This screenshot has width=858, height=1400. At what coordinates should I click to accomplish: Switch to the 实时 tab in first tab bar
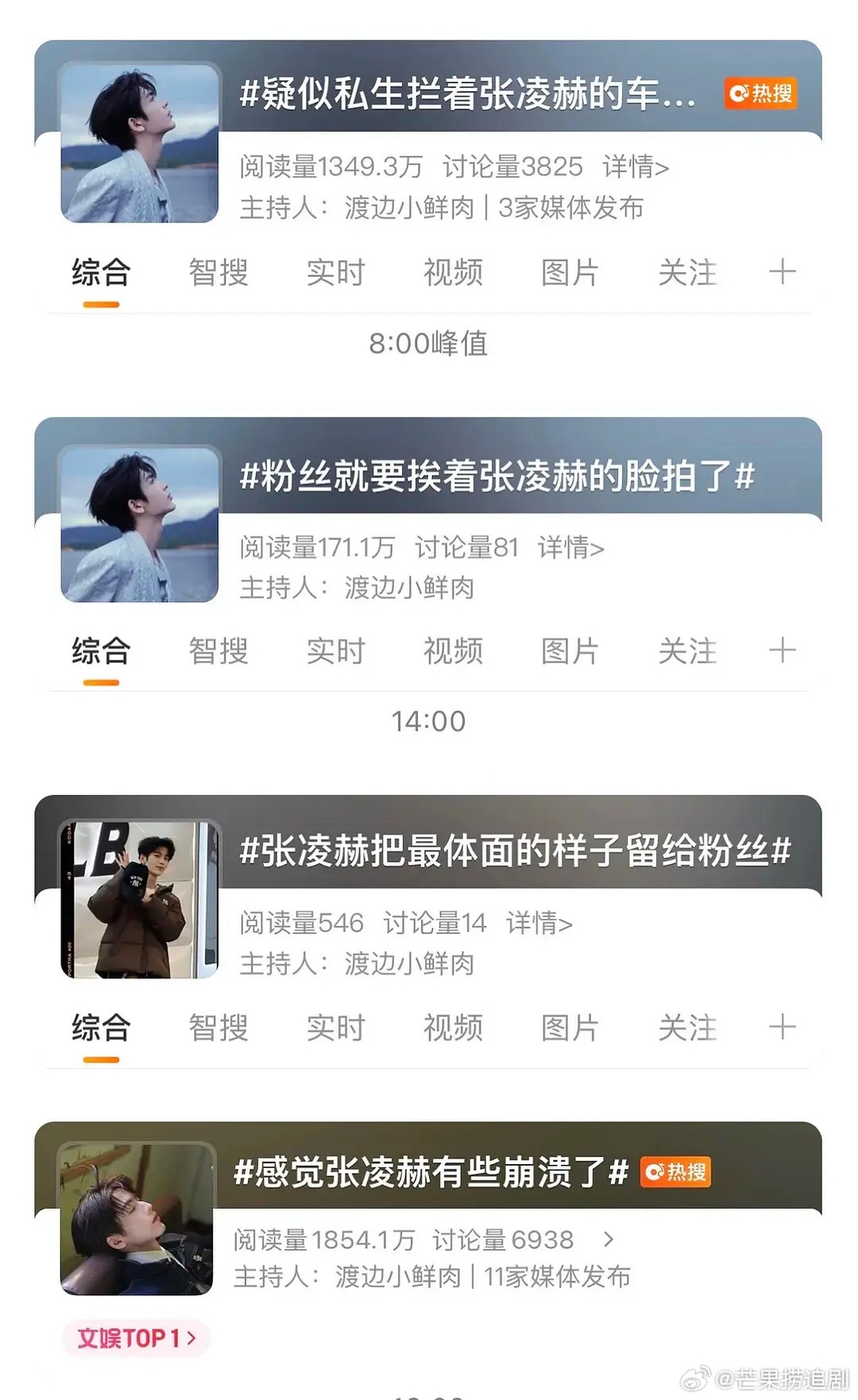pos(335,272)
